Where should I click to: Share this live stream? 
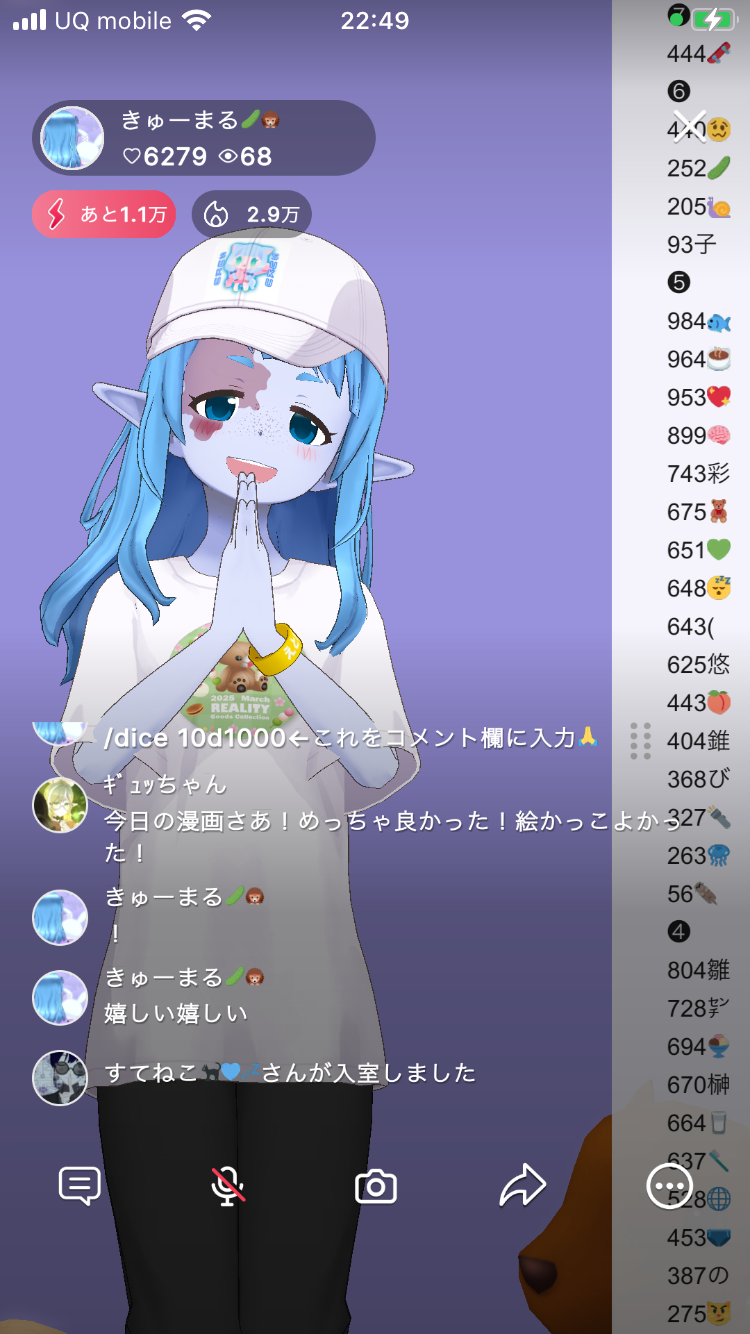[523, 1186]
